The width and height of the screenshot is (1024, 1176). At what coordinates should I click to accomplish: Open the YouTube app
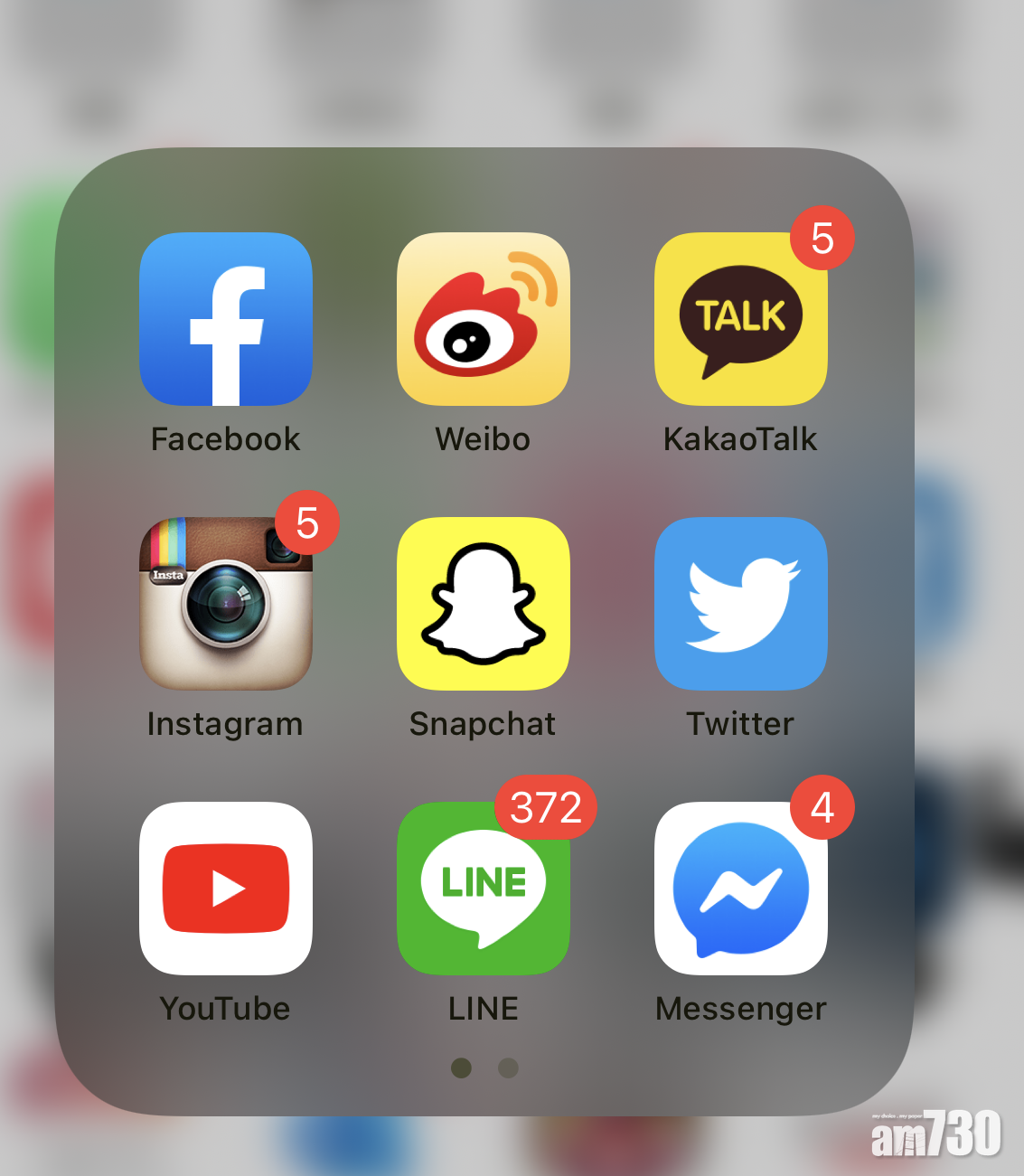point(226,889)
